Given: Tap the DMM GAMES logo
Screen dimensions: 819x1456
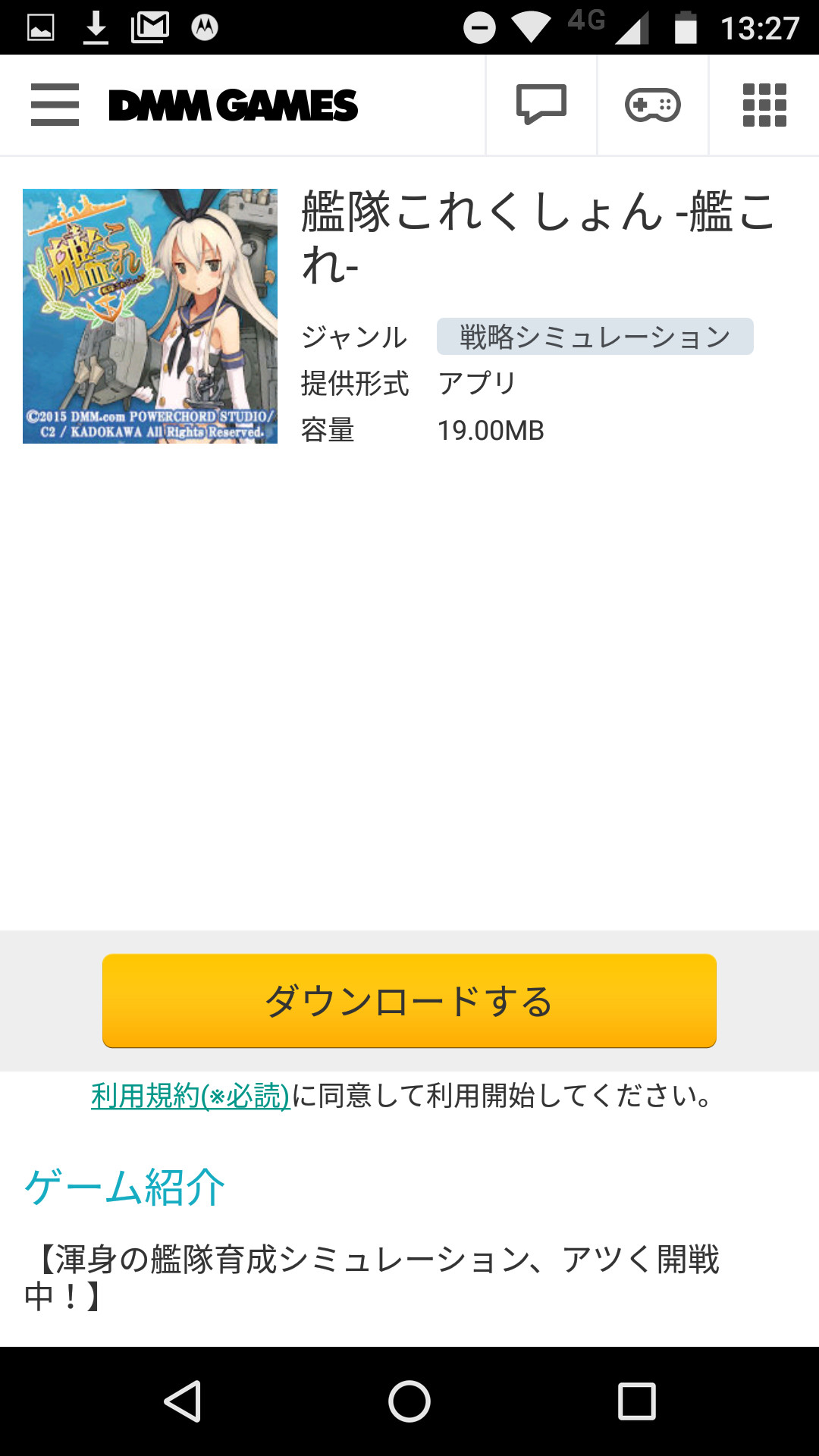Looking at the screenshot, I should (x=233, y=105).
